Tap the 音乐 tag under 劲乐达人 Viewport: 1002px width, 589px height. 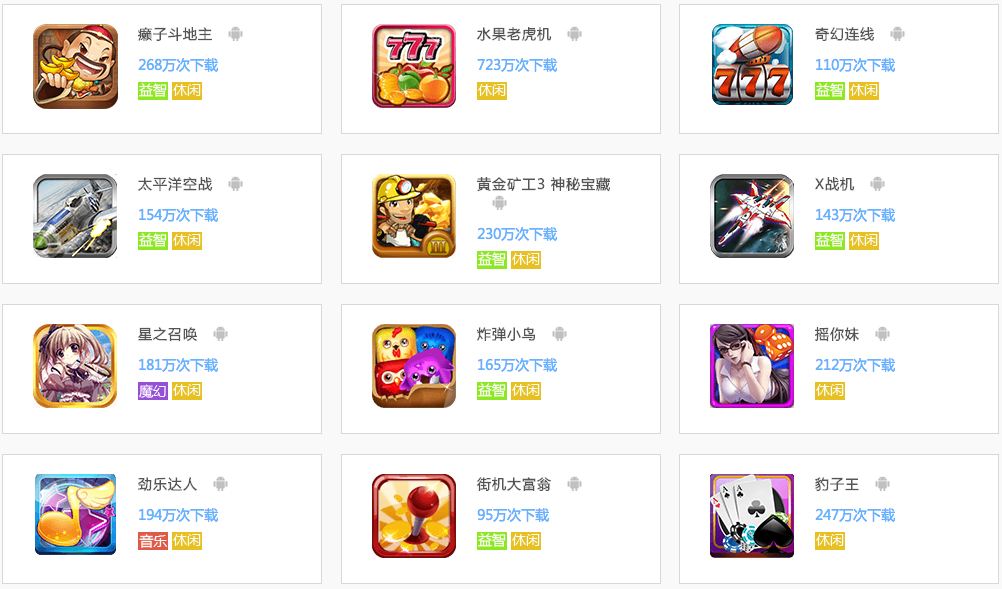point(152,541)
